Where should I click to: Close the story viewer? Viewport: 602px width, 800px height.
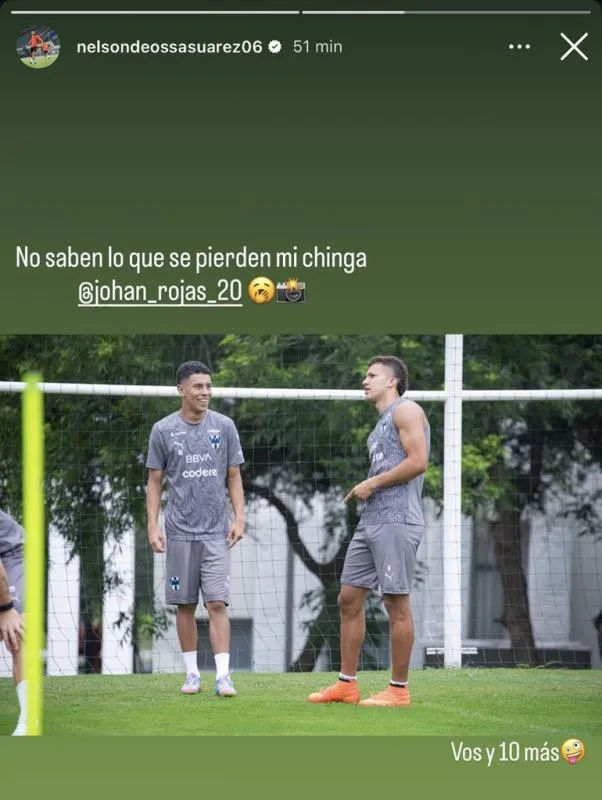click(574, 46)
